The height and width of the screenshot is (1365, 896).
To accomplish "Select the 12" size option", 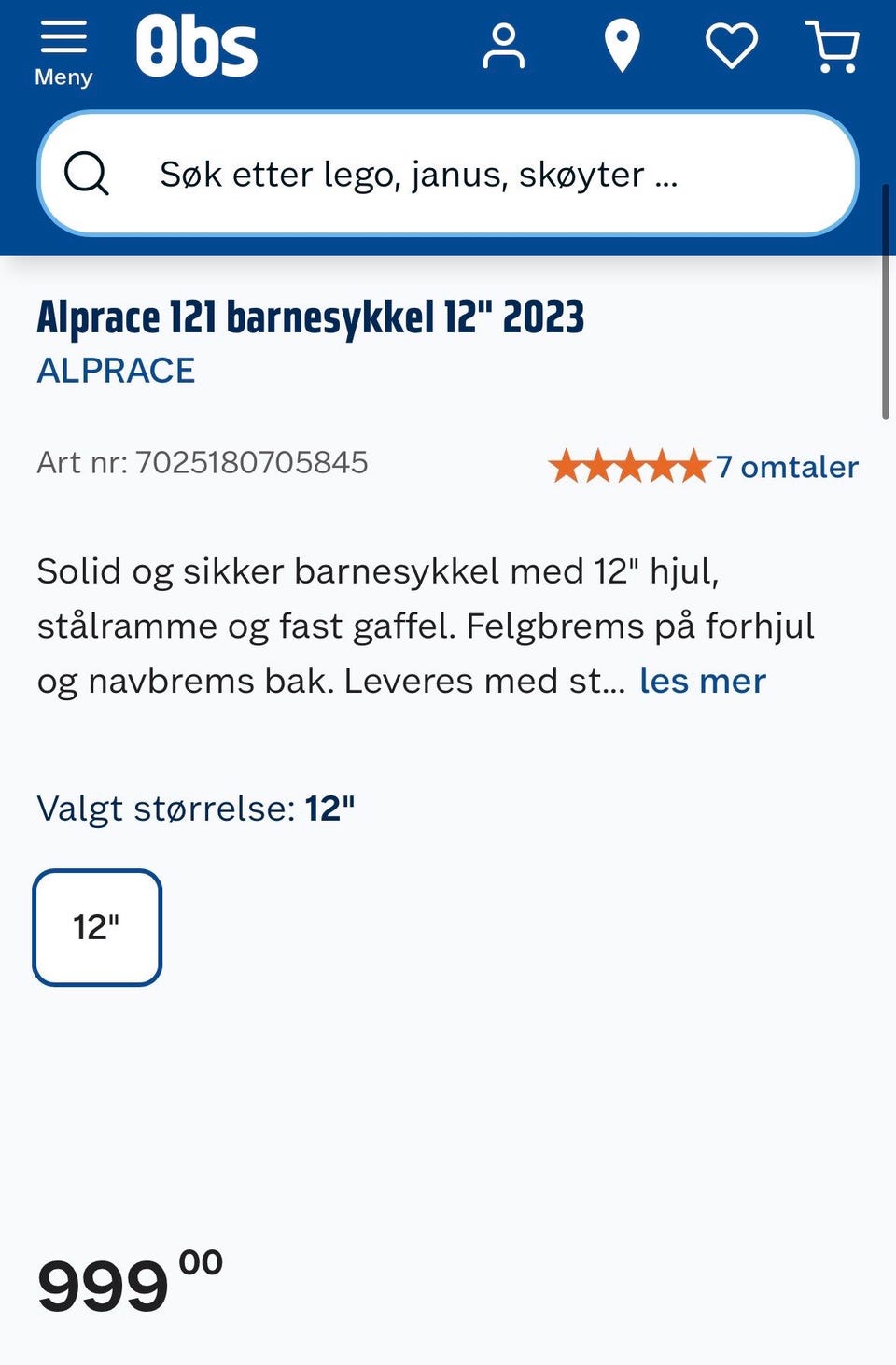I will (97, 926).
